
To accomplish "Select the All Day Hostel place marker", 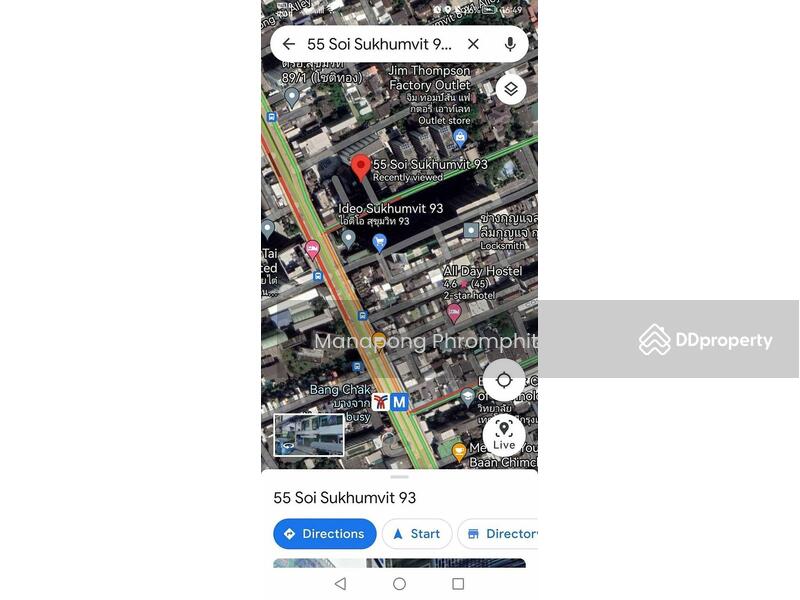I will tap(454, 313).
